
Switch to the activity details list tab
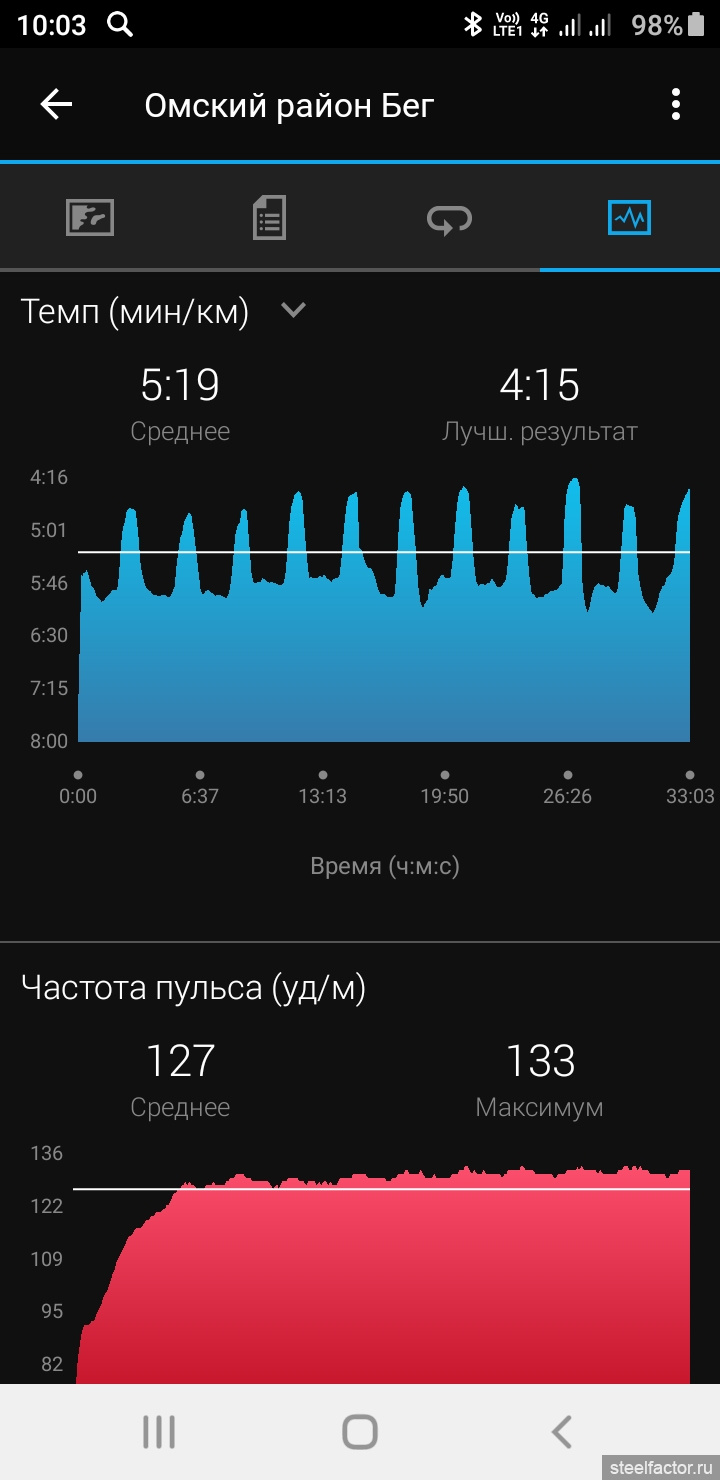[269, 217]
